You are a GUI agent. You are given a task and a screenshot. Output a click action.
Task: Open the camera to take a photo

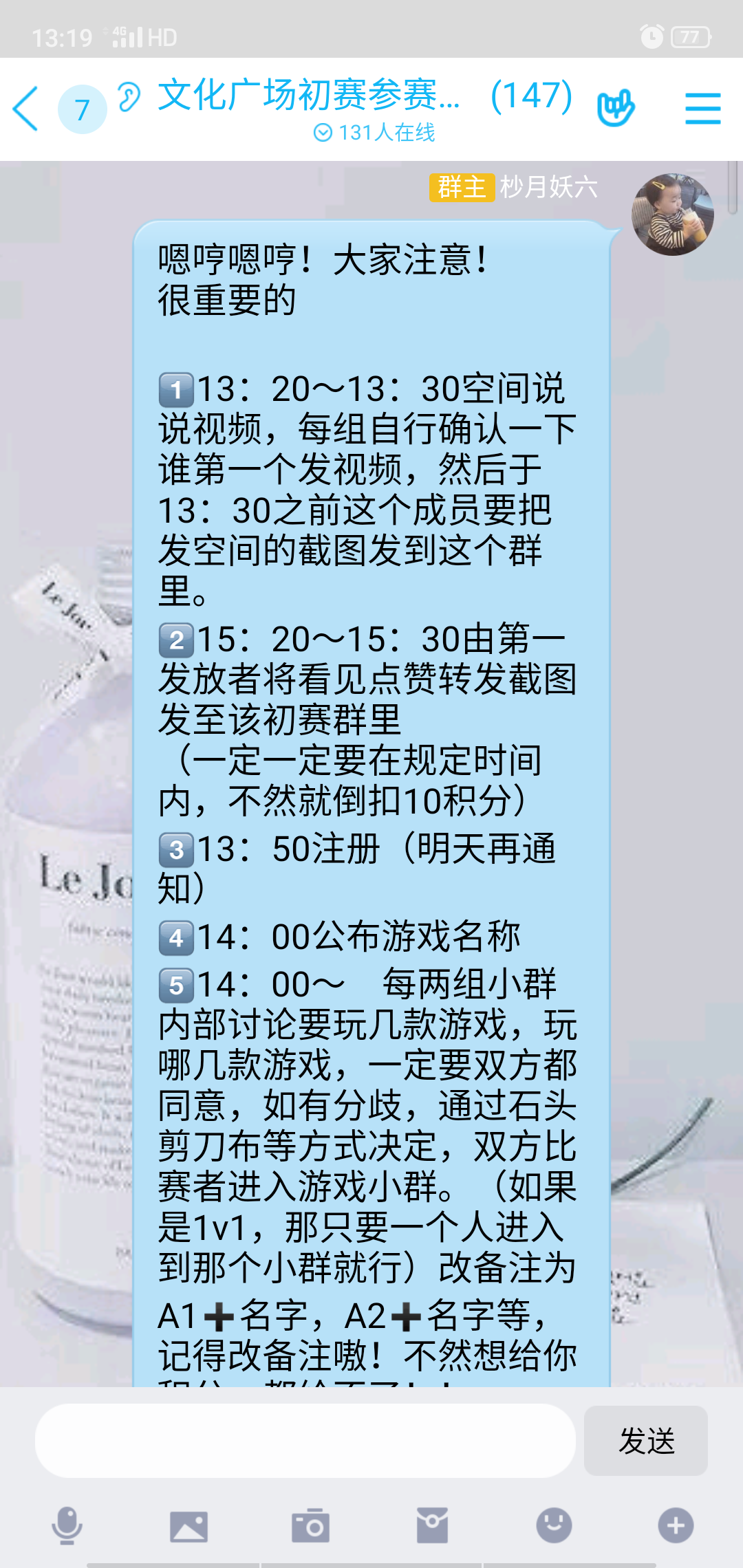(310, 1527)
